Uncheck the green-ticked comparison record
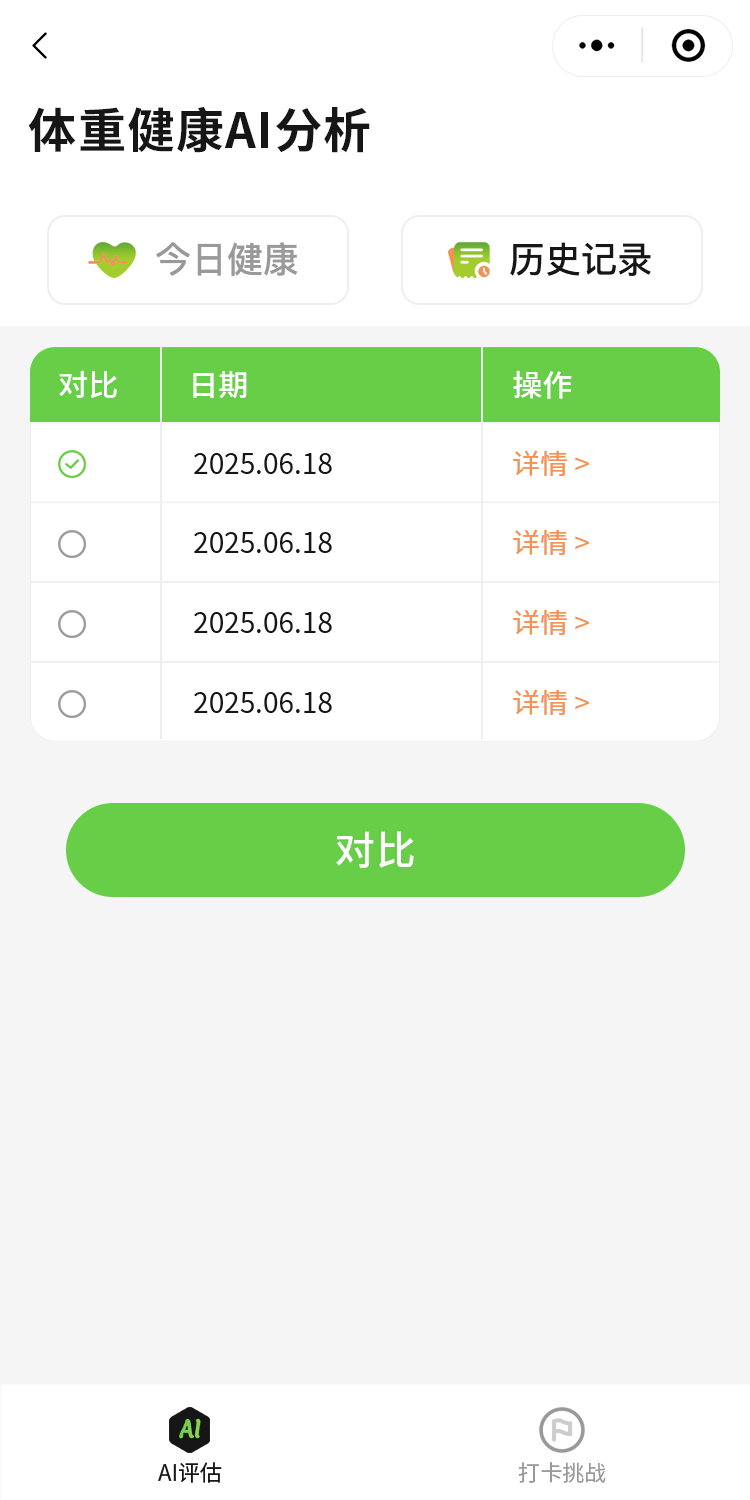 coord(72,464)
